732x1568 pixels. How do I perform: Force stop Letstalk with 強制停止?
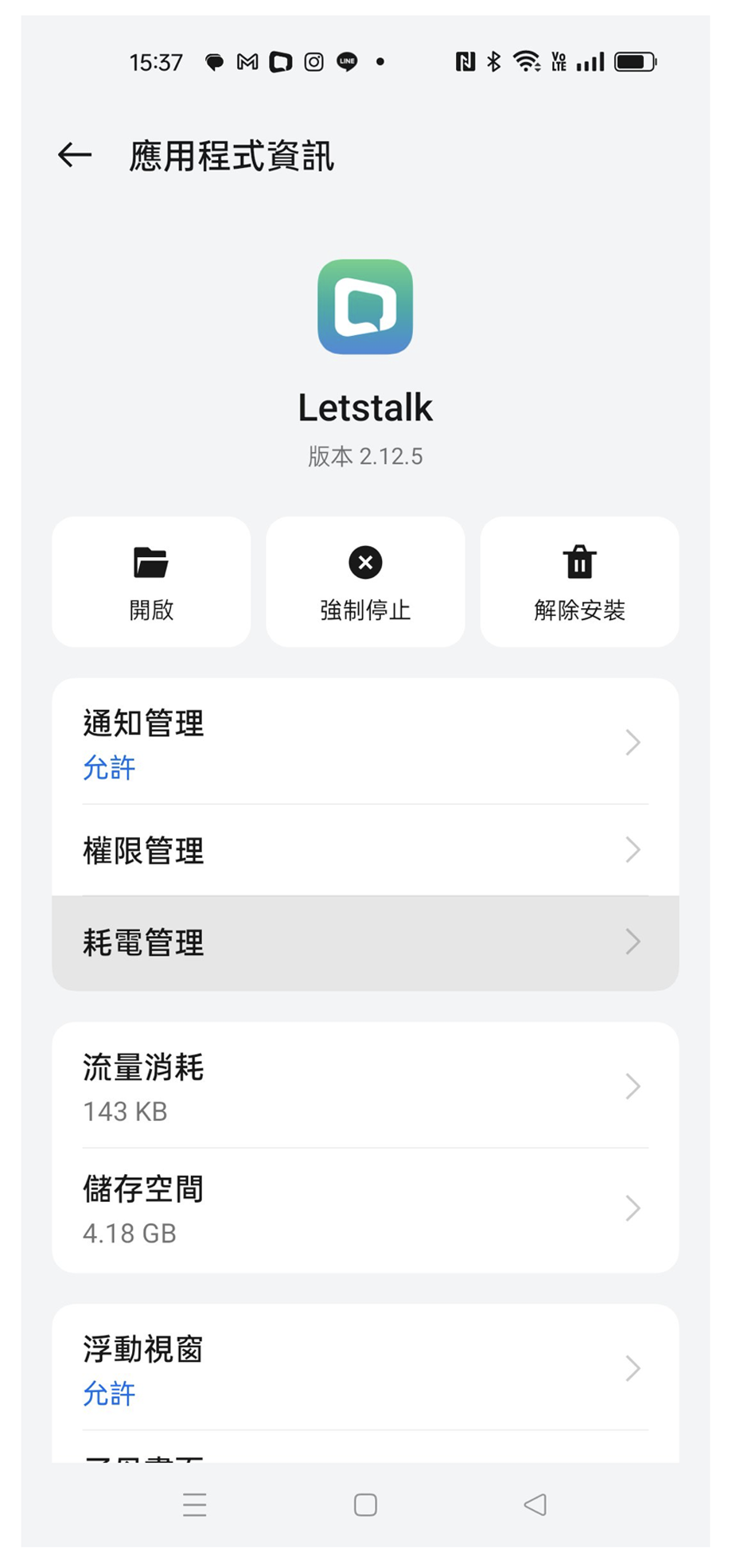click(x=365, y=582)
